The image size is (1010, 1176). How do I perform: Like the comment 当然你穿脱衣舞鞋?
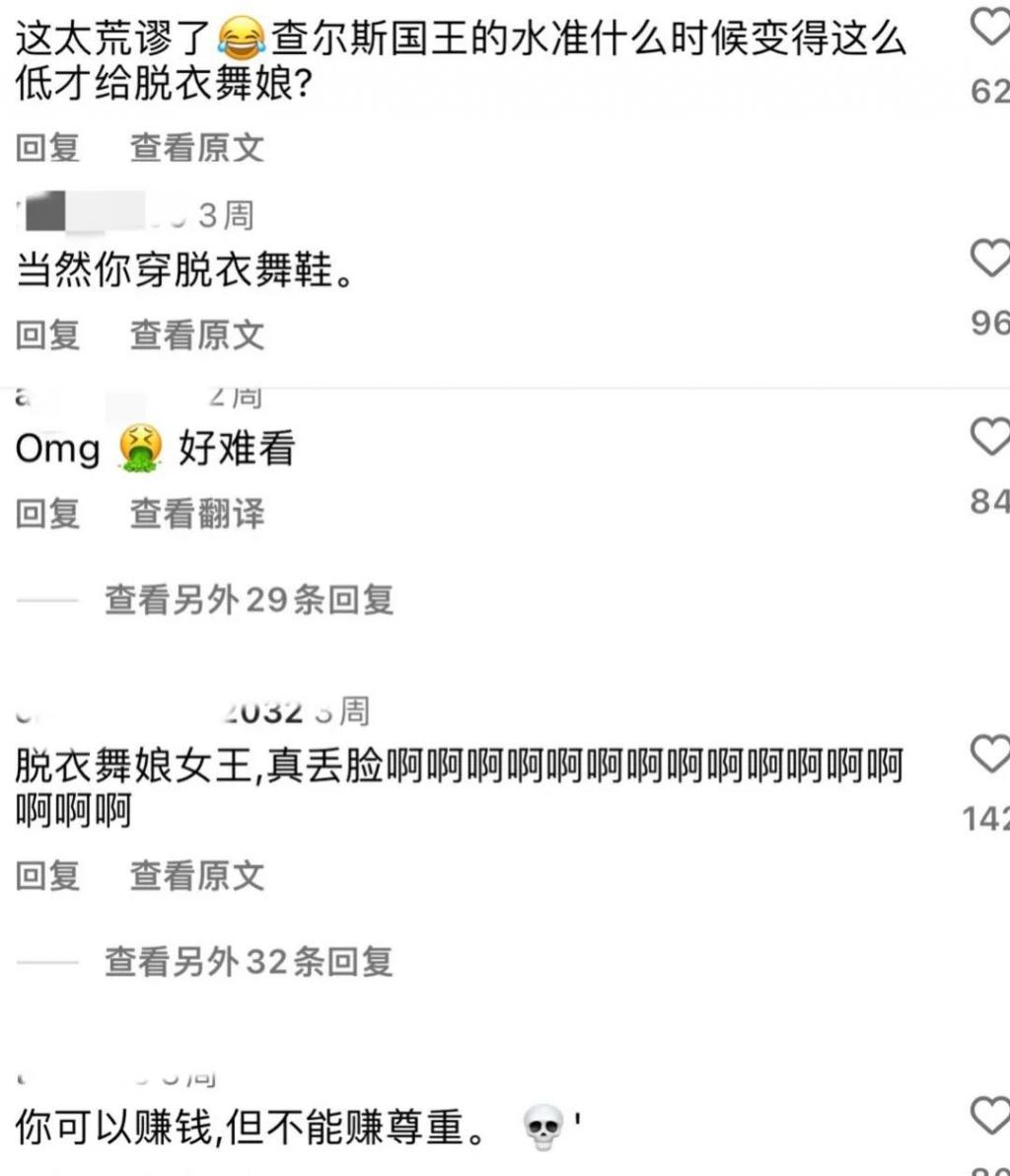(x=990, y=258)
